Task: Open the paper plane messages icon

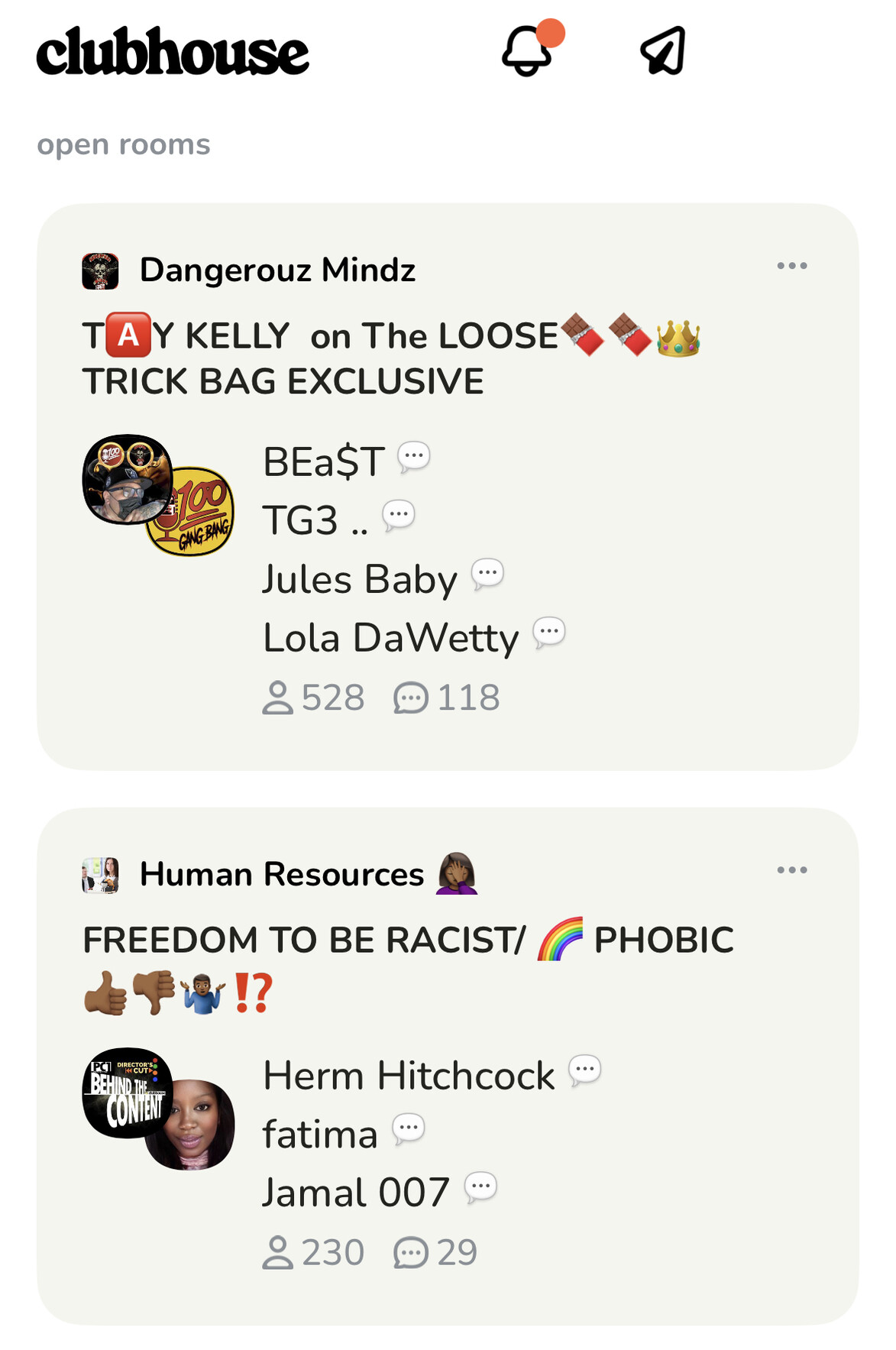Action: click(x=663, y=51)
